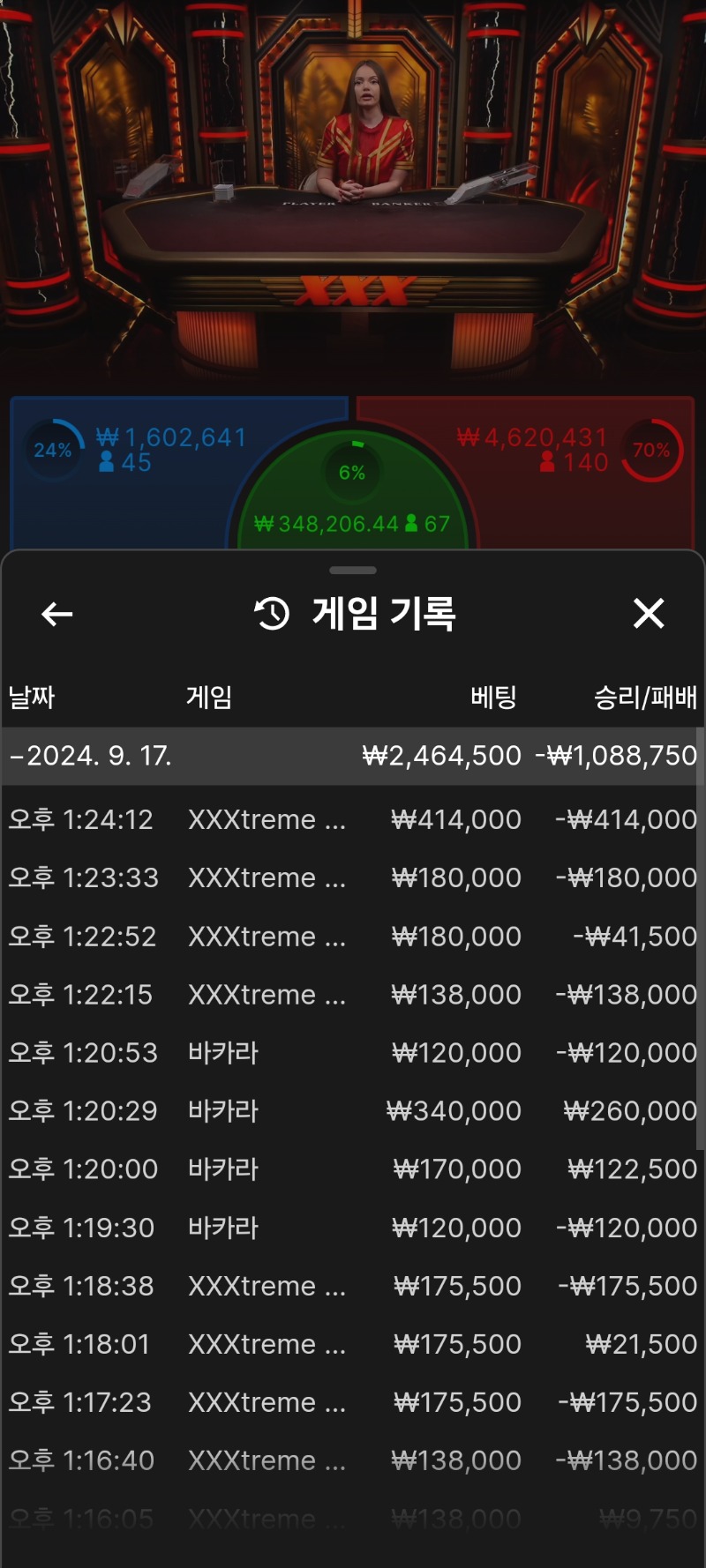Image resolution: width=706 pixels, height=1568 pixels.
Task: Go back from the game history panel
Action: pos(57,614)
